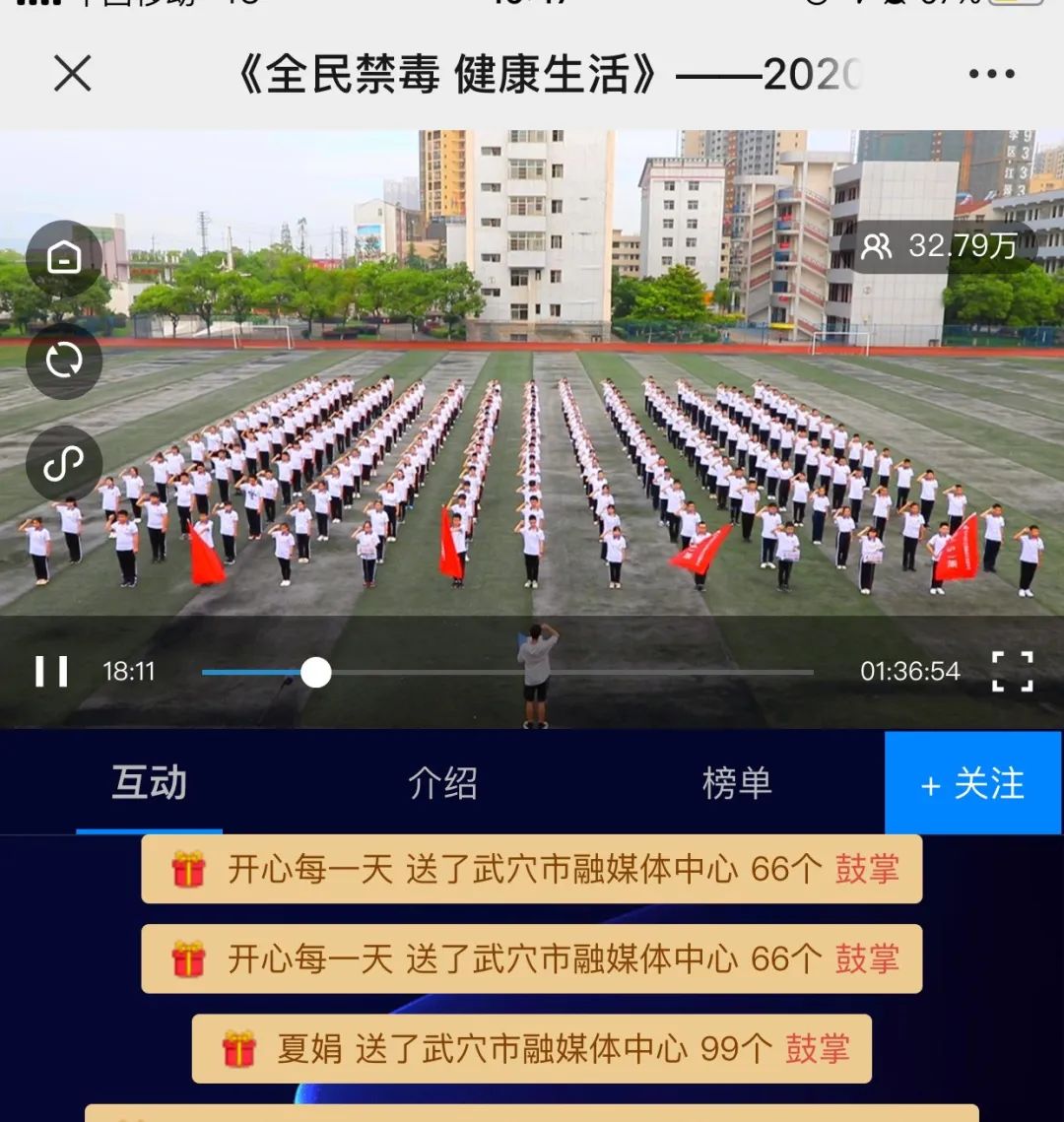Tap the refresh circular arrows icon

pyautogui.click(x=64, y=362)
